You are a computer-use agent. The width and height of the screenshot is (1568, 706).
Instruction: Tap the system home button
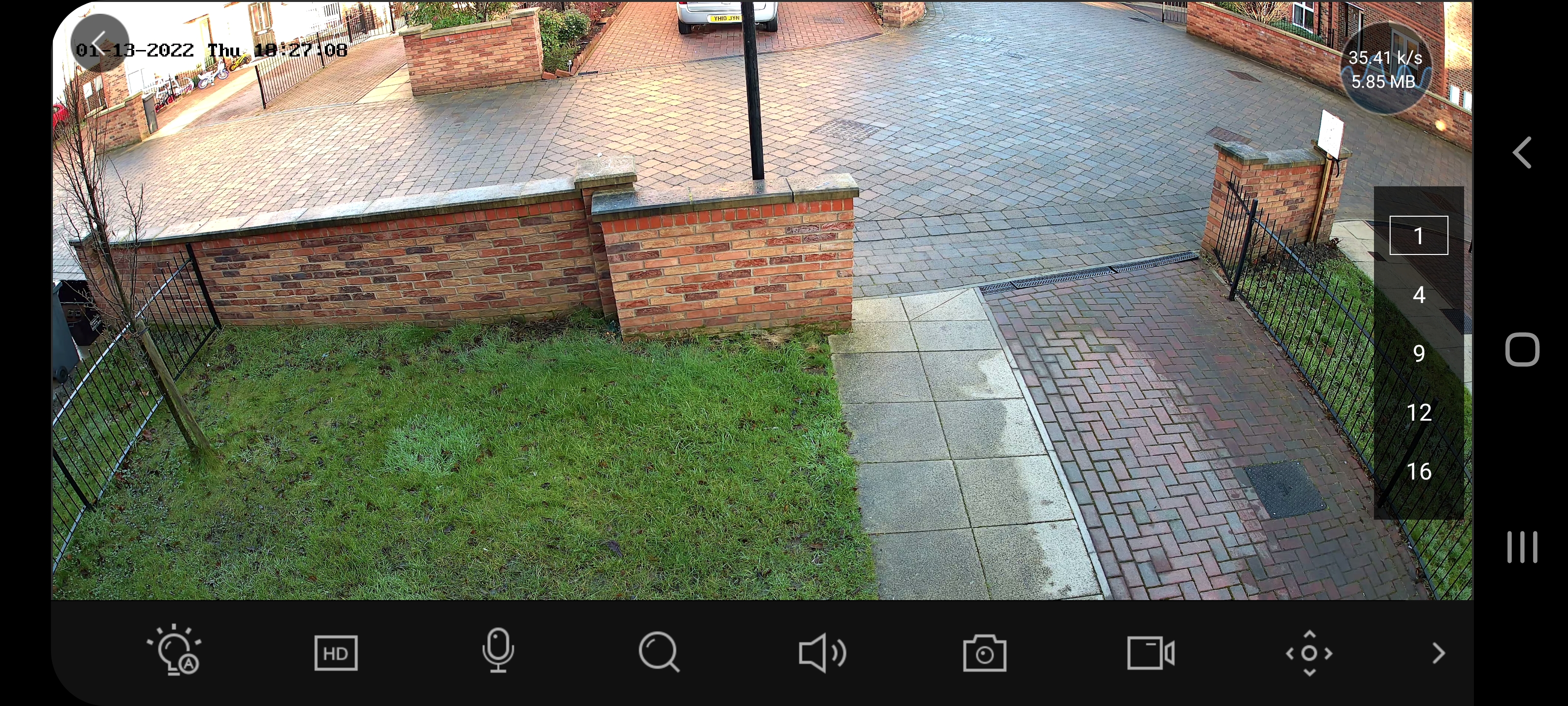(1522, 350)
